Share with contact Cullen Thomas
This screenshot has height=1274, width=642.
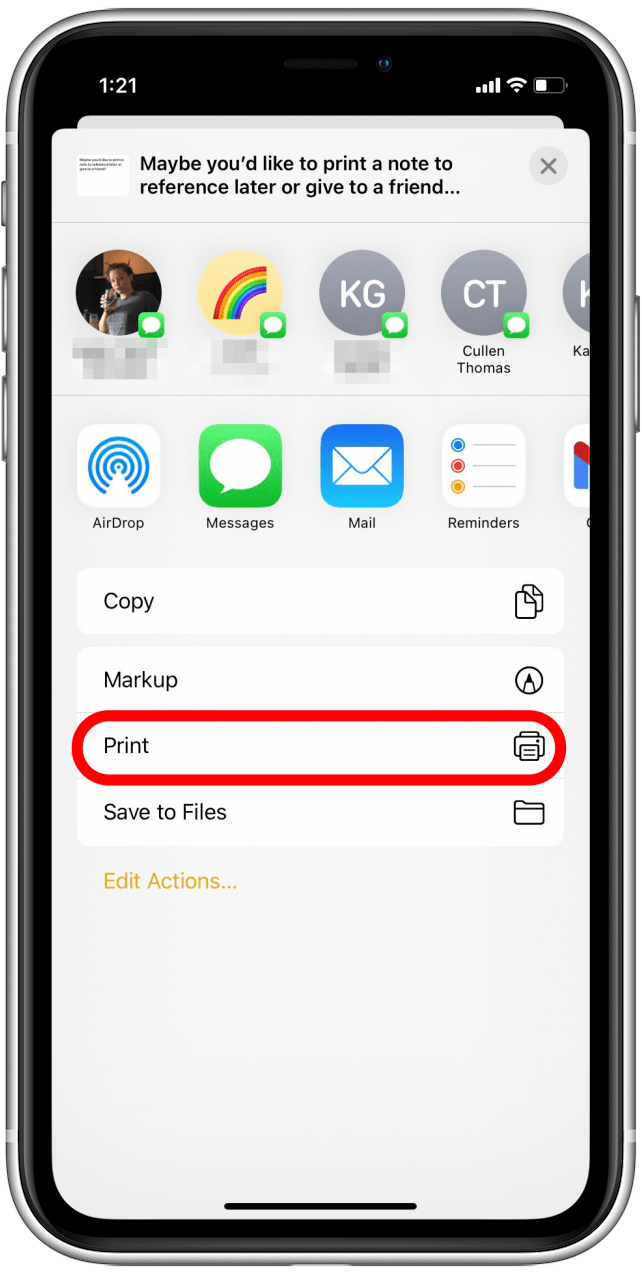click(483, 293)
